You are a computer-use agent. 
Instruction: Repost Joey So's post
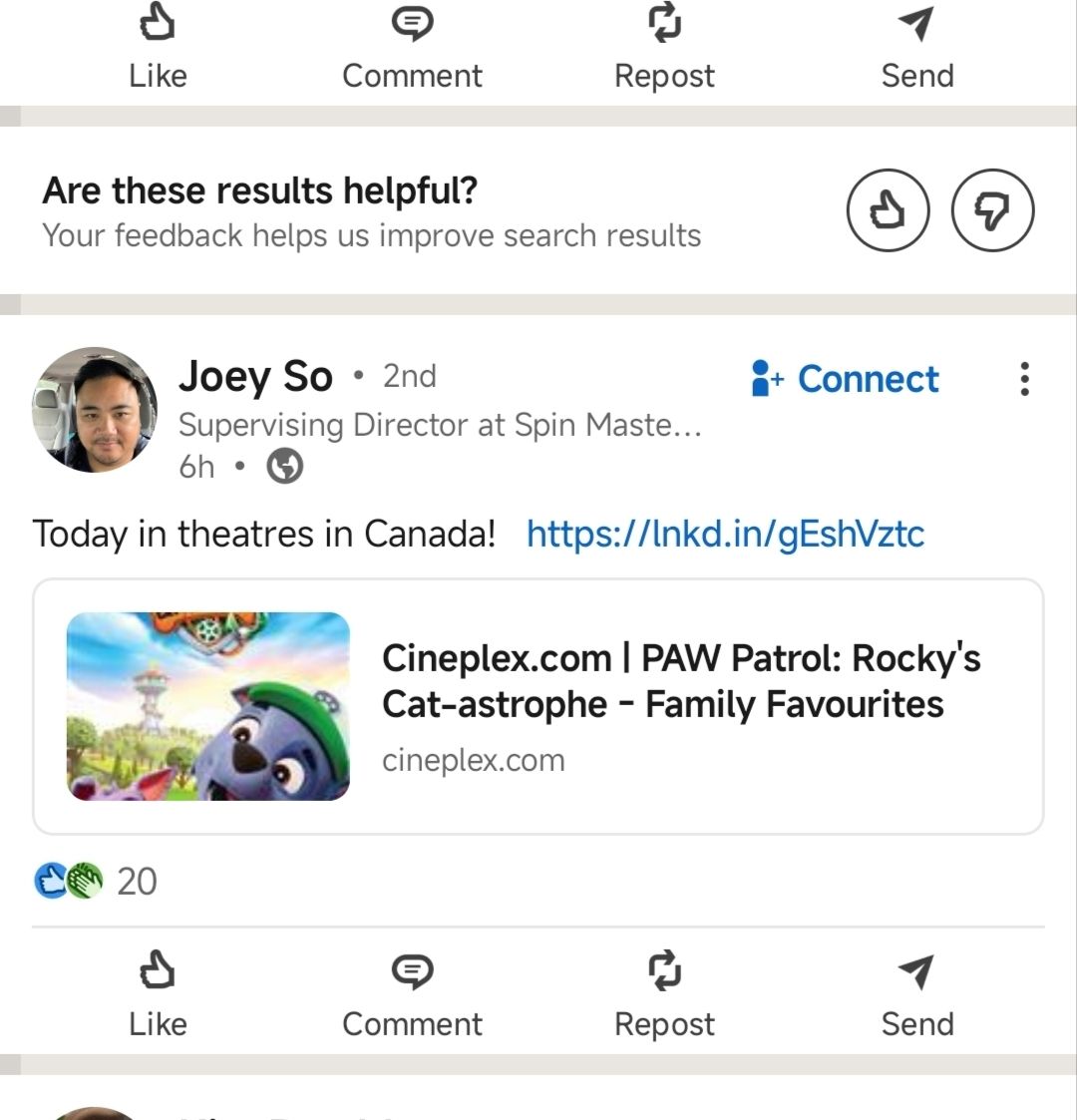coord(664,993)
